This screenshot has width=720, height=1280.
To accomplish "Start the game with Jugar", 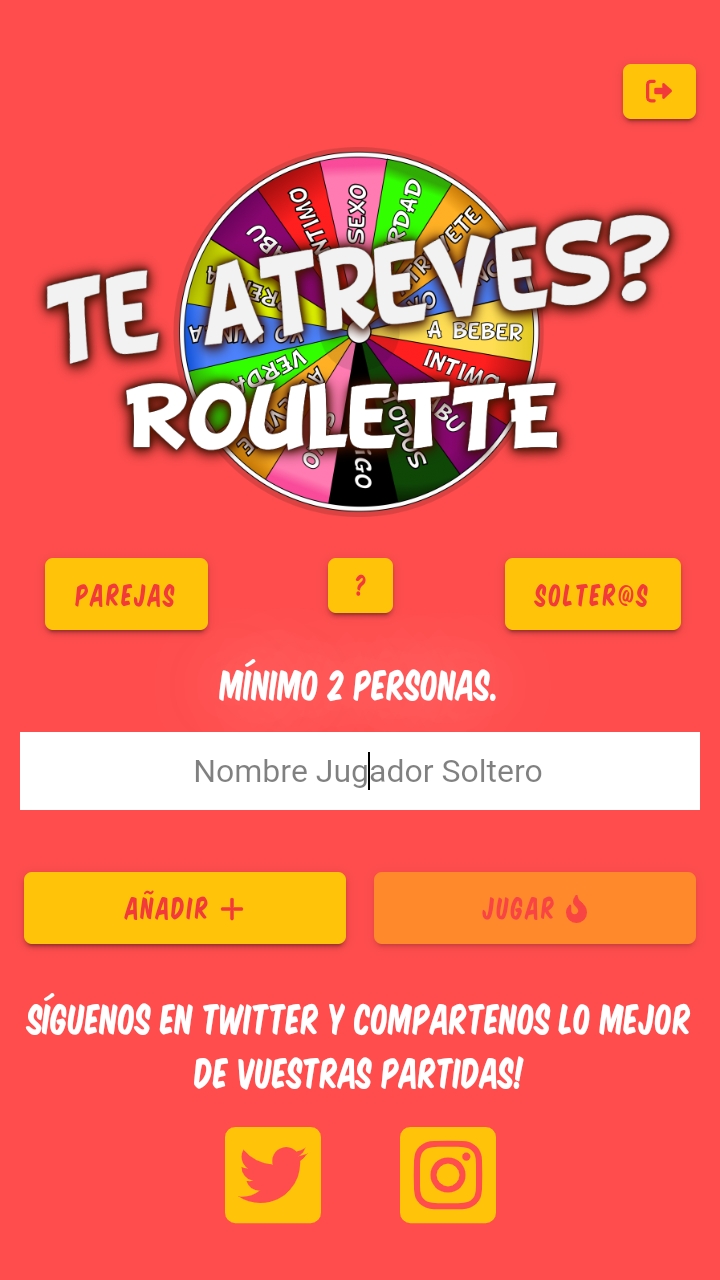I will (534, 908).
